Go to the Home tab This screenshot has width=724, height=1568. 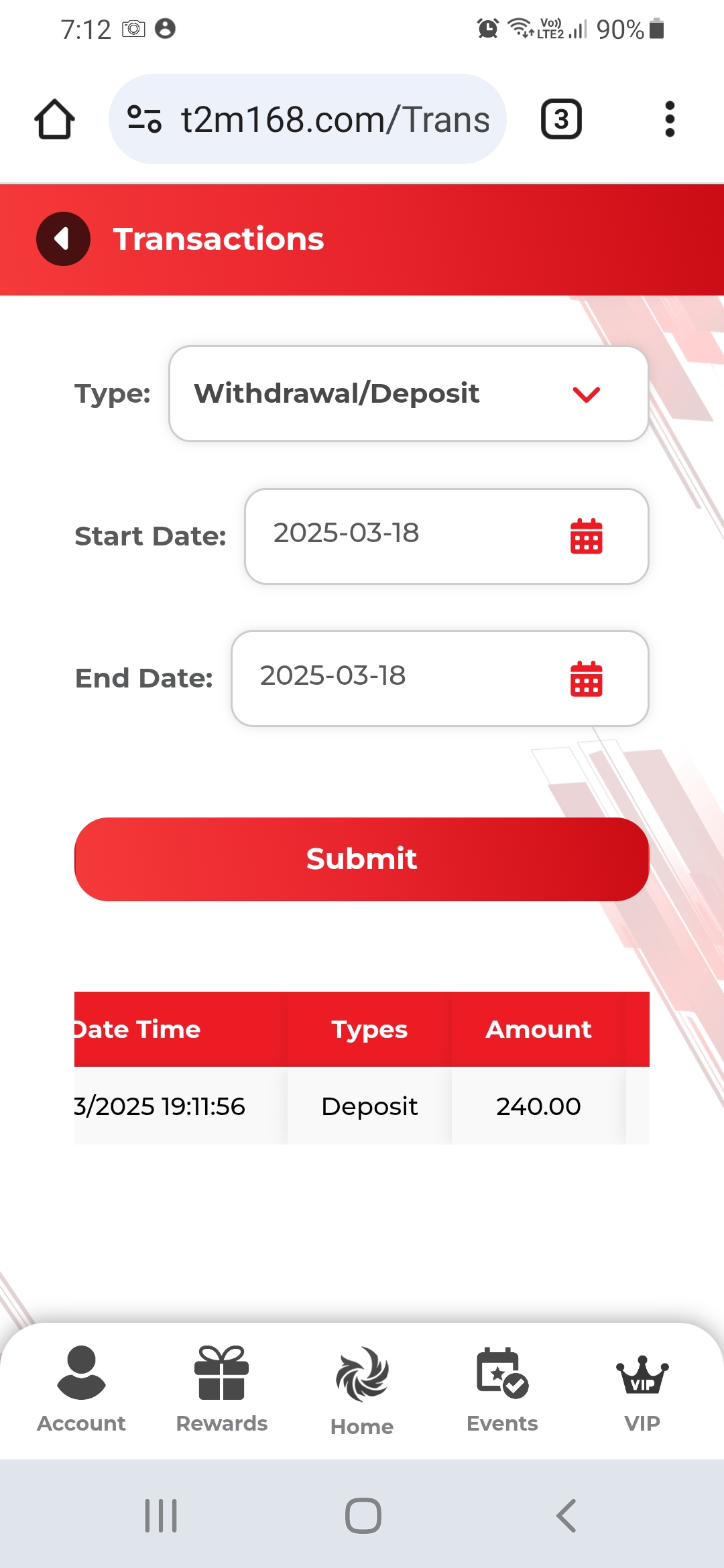click(362, 1391)
